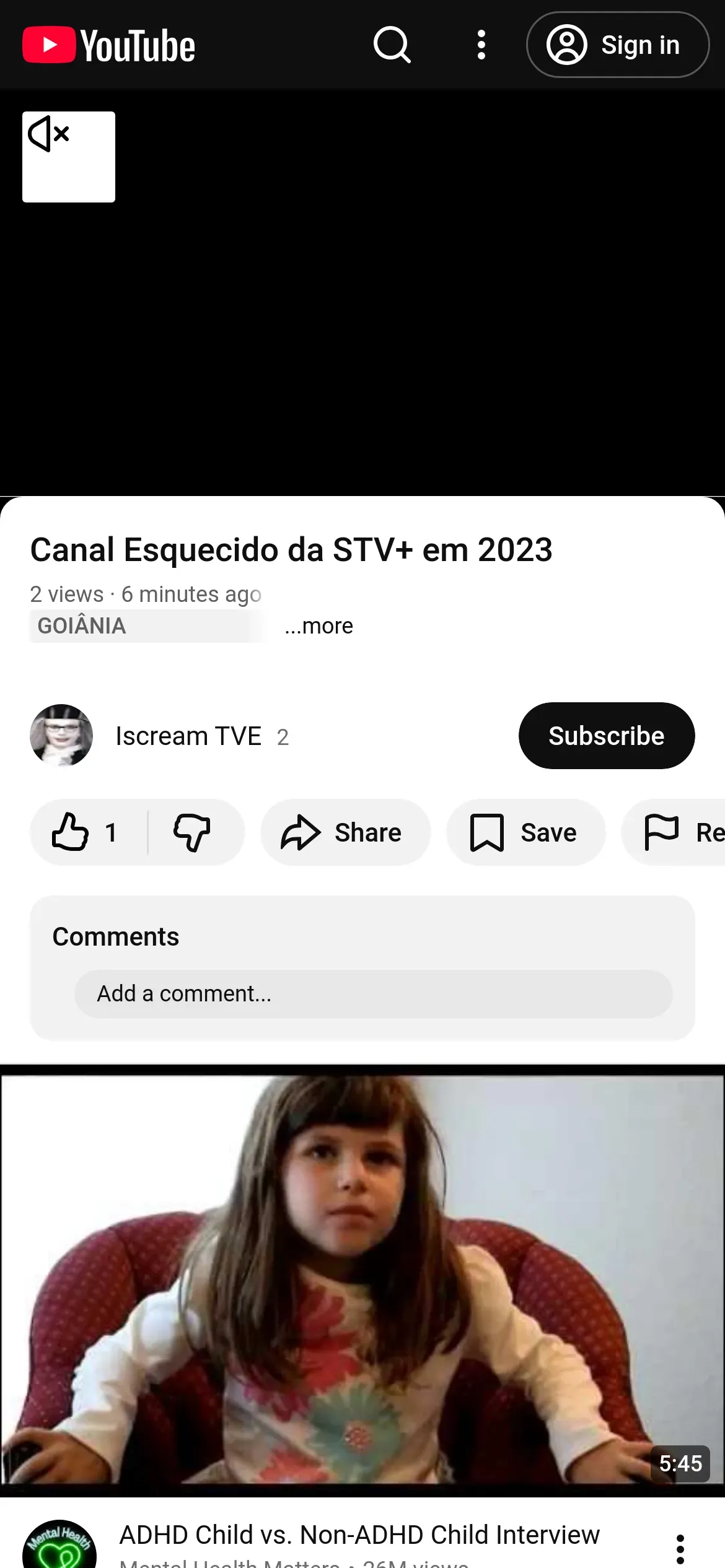725x1568 pixels.
Task: Open the top bar overflow menu
Action: [x=481, y=45]
